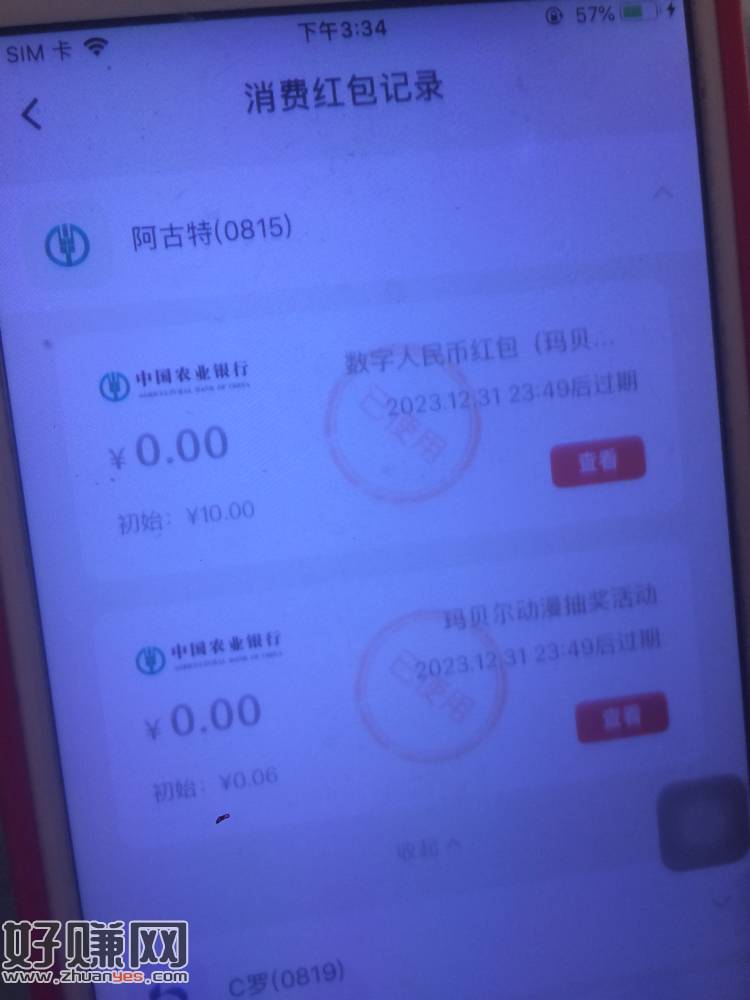Viewport: 750px width, 1000px height.
Task: Collapse the 阿古特(0815) wallet section
Action: (x=662, y=193)
